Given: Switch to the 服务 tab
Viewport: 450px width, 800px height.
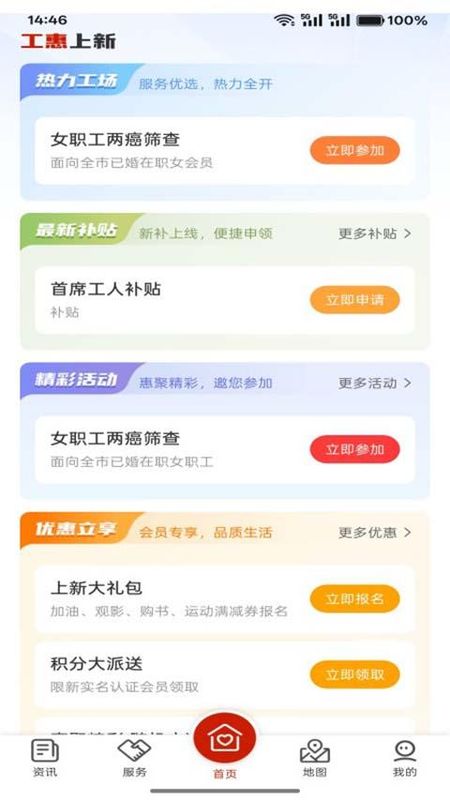Looking at the screenshot, I should coord(135,758).
